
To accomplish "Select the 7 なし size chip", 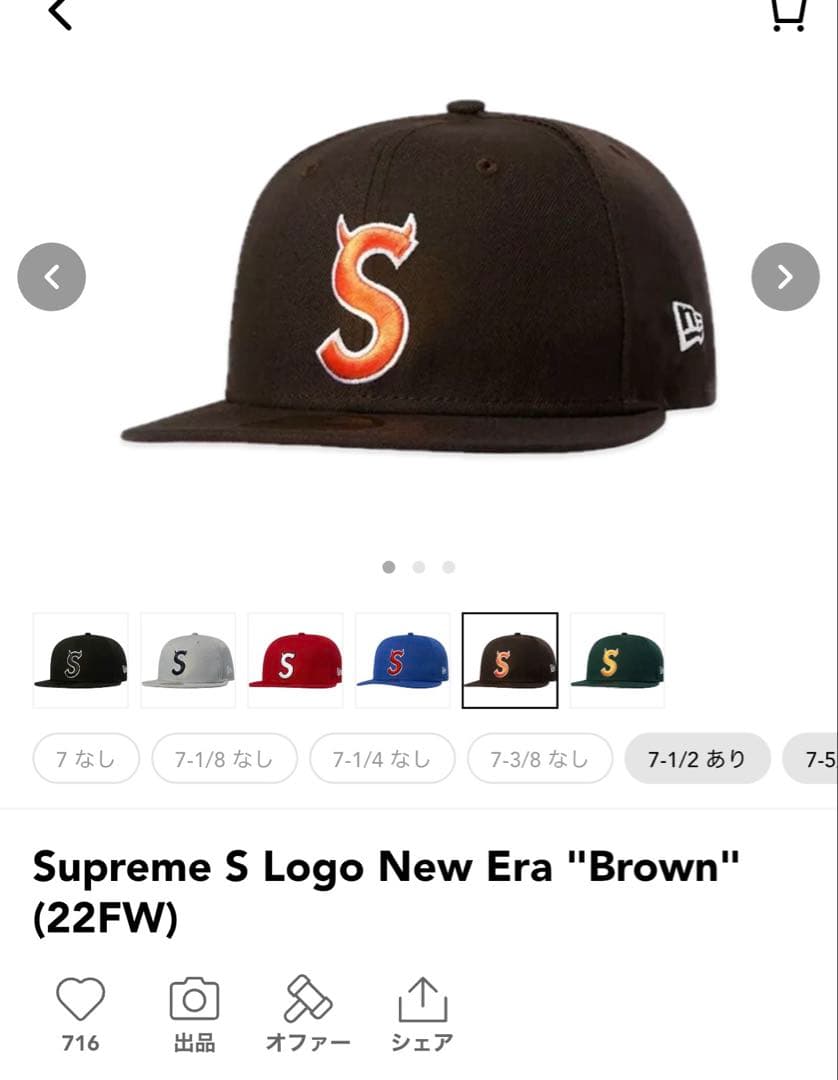I will click(x=85, y=758).
